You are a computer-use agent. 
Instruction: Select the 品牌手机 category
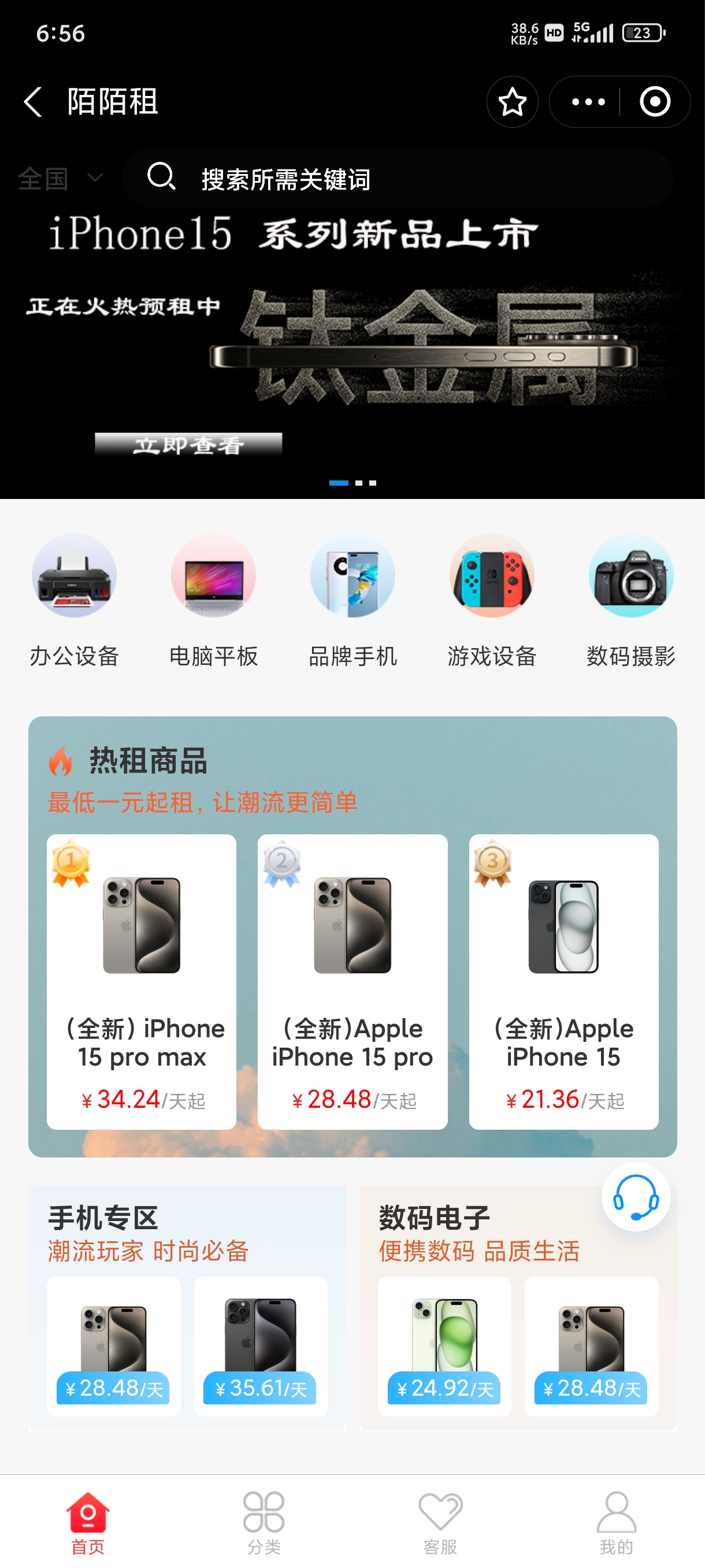(x=353, y=600)
